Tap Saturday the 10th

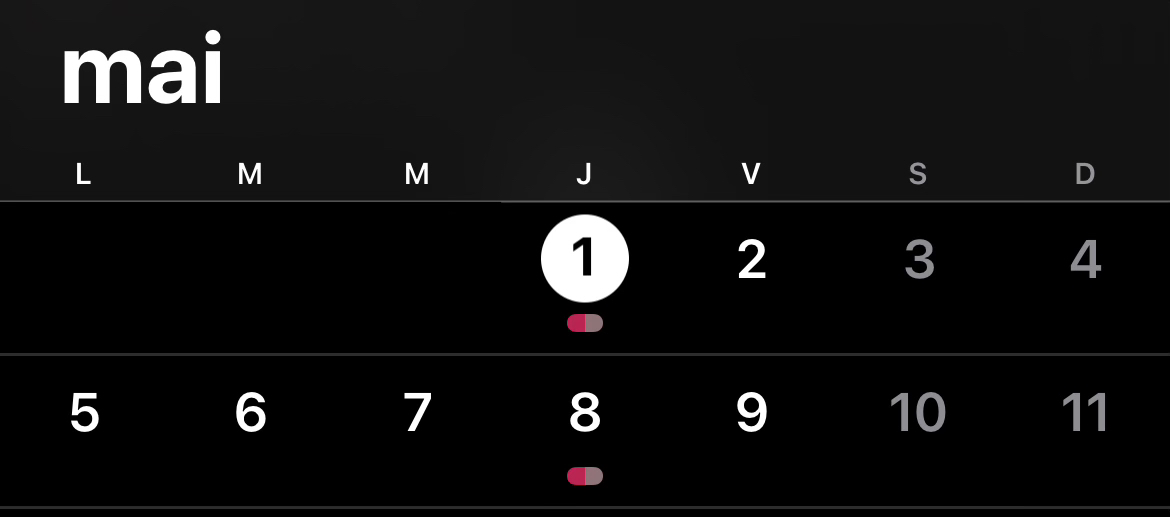[918, 412]
